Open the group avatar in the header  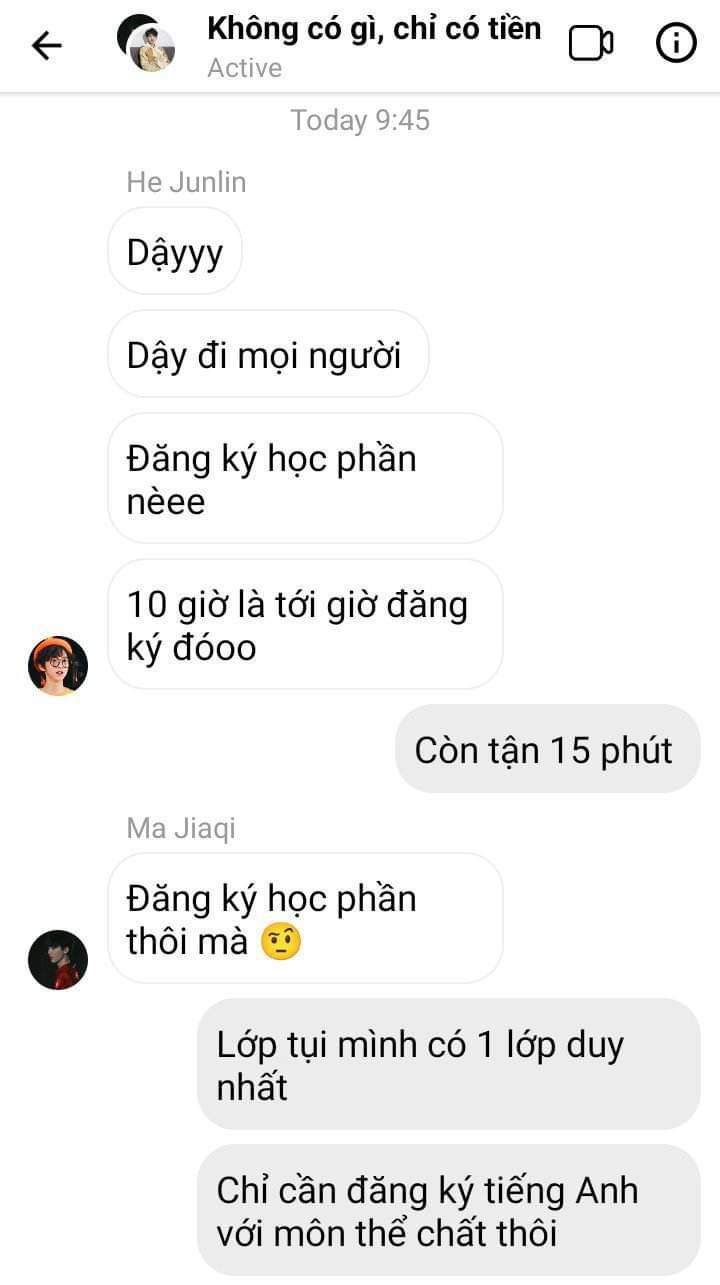146,43
